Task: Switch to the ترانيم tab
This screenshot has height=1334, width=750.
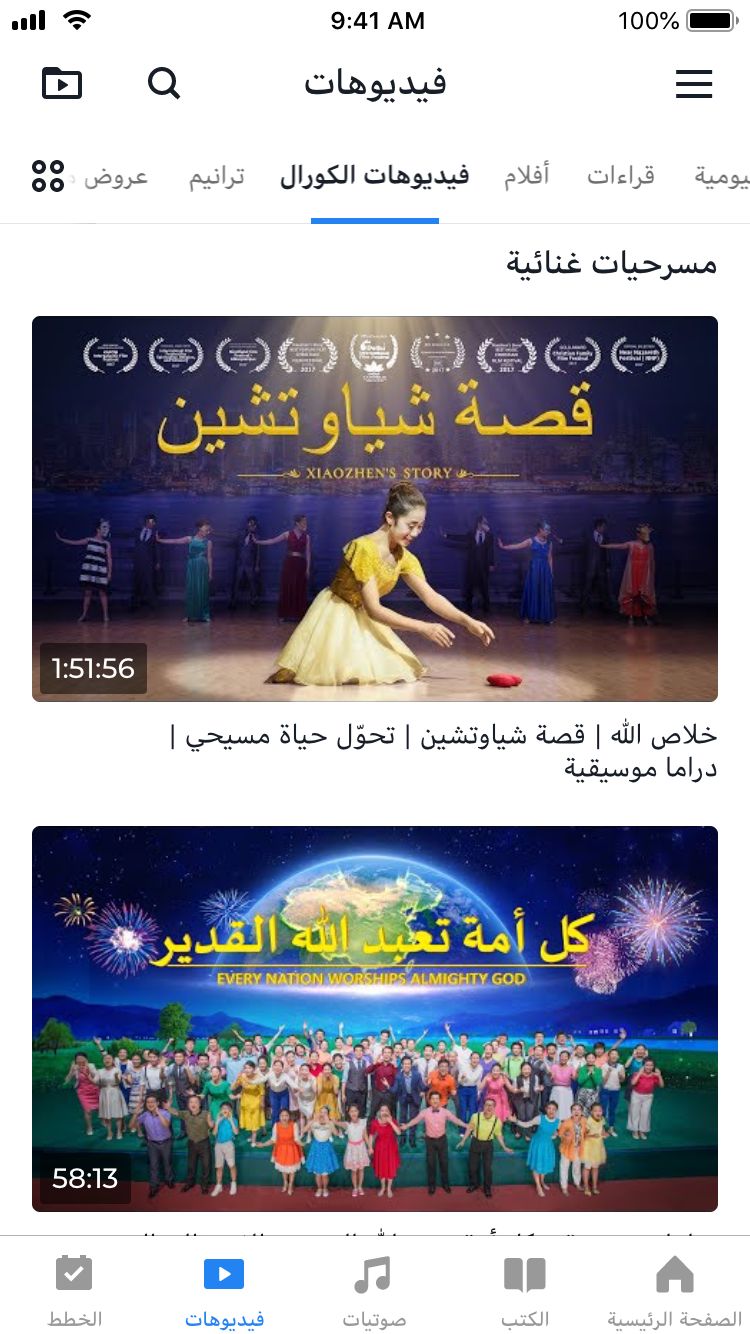Action: [x=216, y=177]
